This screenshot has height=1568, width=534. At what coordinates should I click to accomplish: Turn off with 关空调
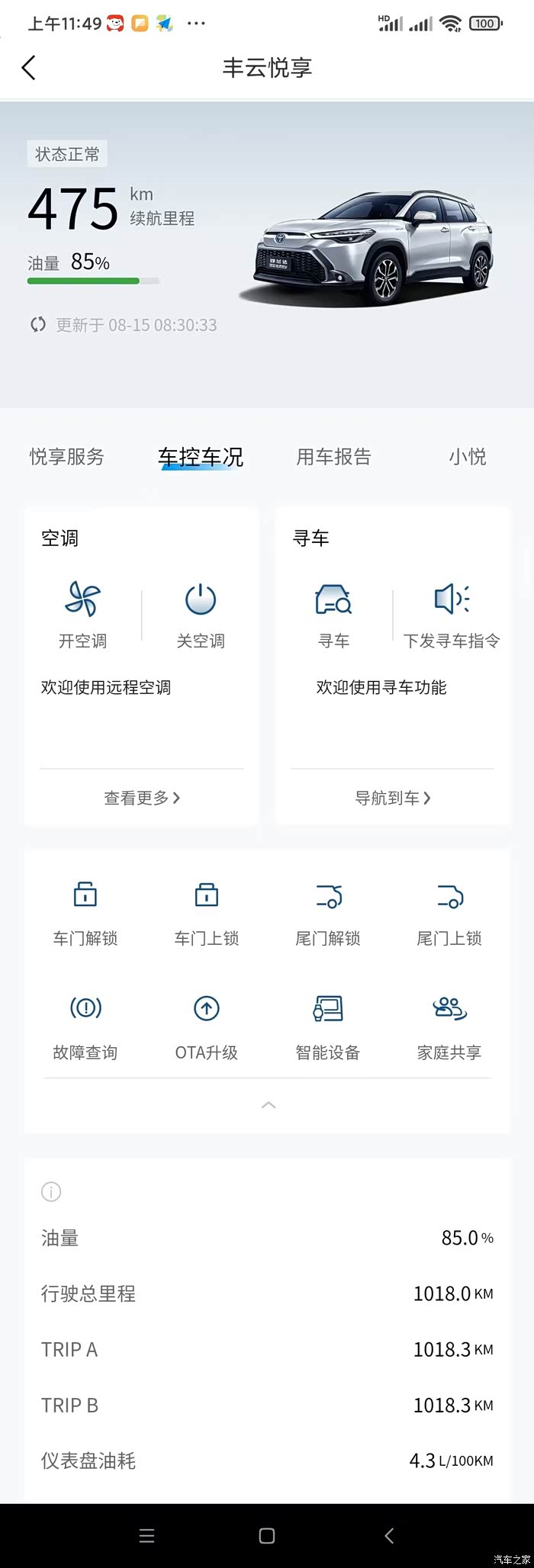(x=201, y=614)
